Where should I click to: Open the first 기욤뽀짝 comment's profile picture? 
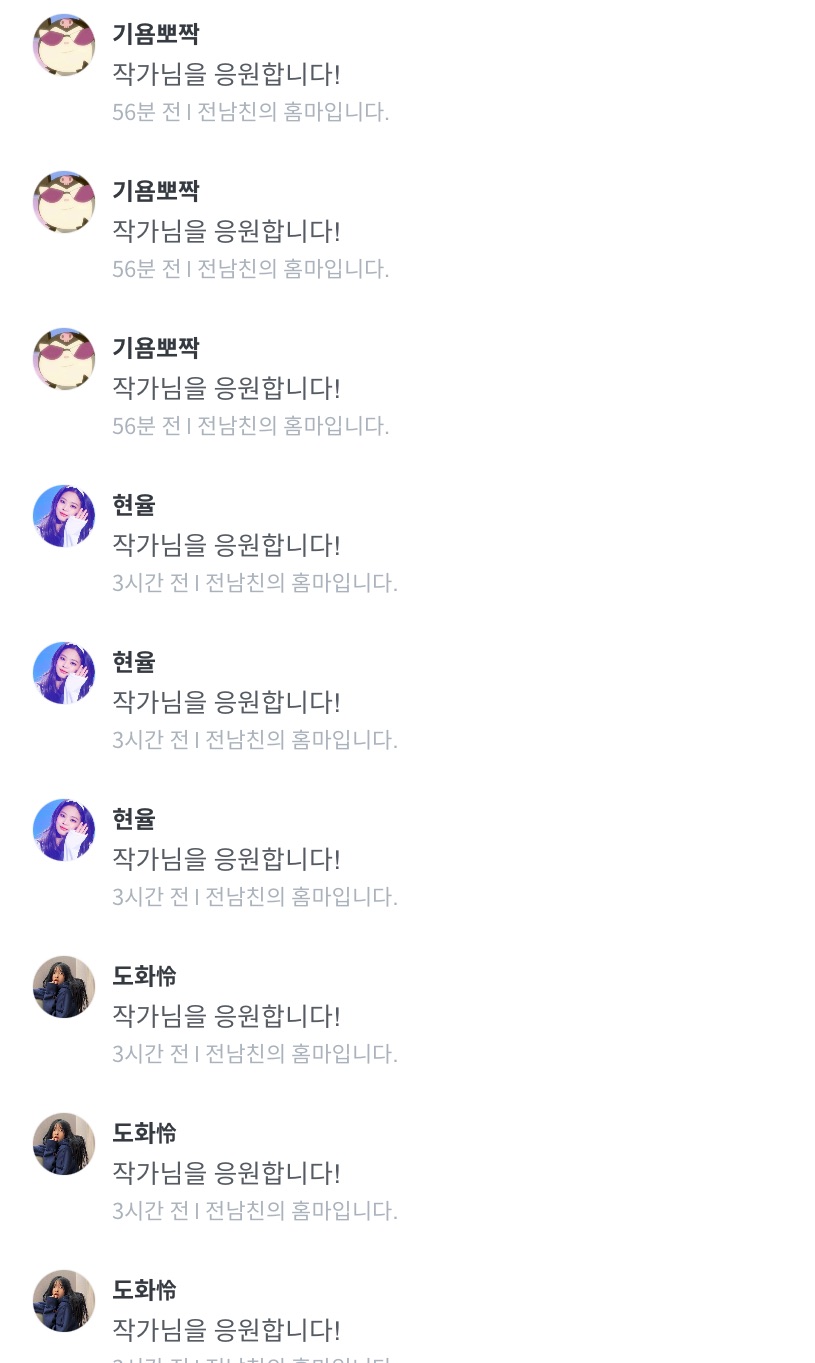(x=64, y=45)
